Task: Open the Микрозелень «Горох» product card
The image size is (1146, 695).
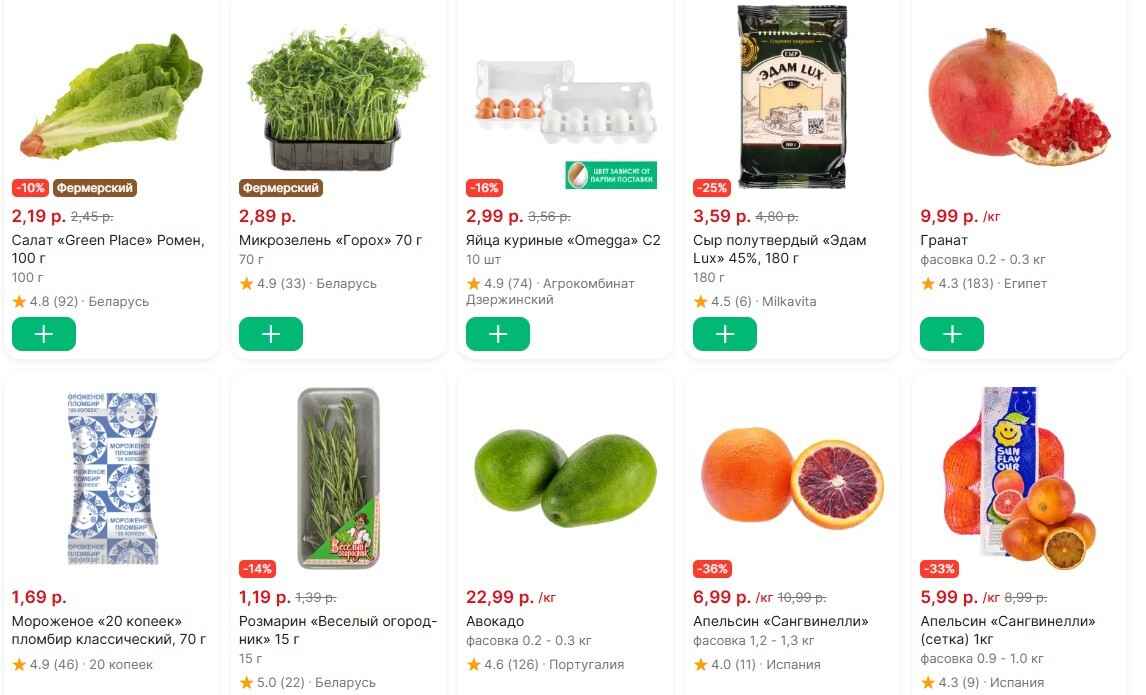Action: pos(330,241)
